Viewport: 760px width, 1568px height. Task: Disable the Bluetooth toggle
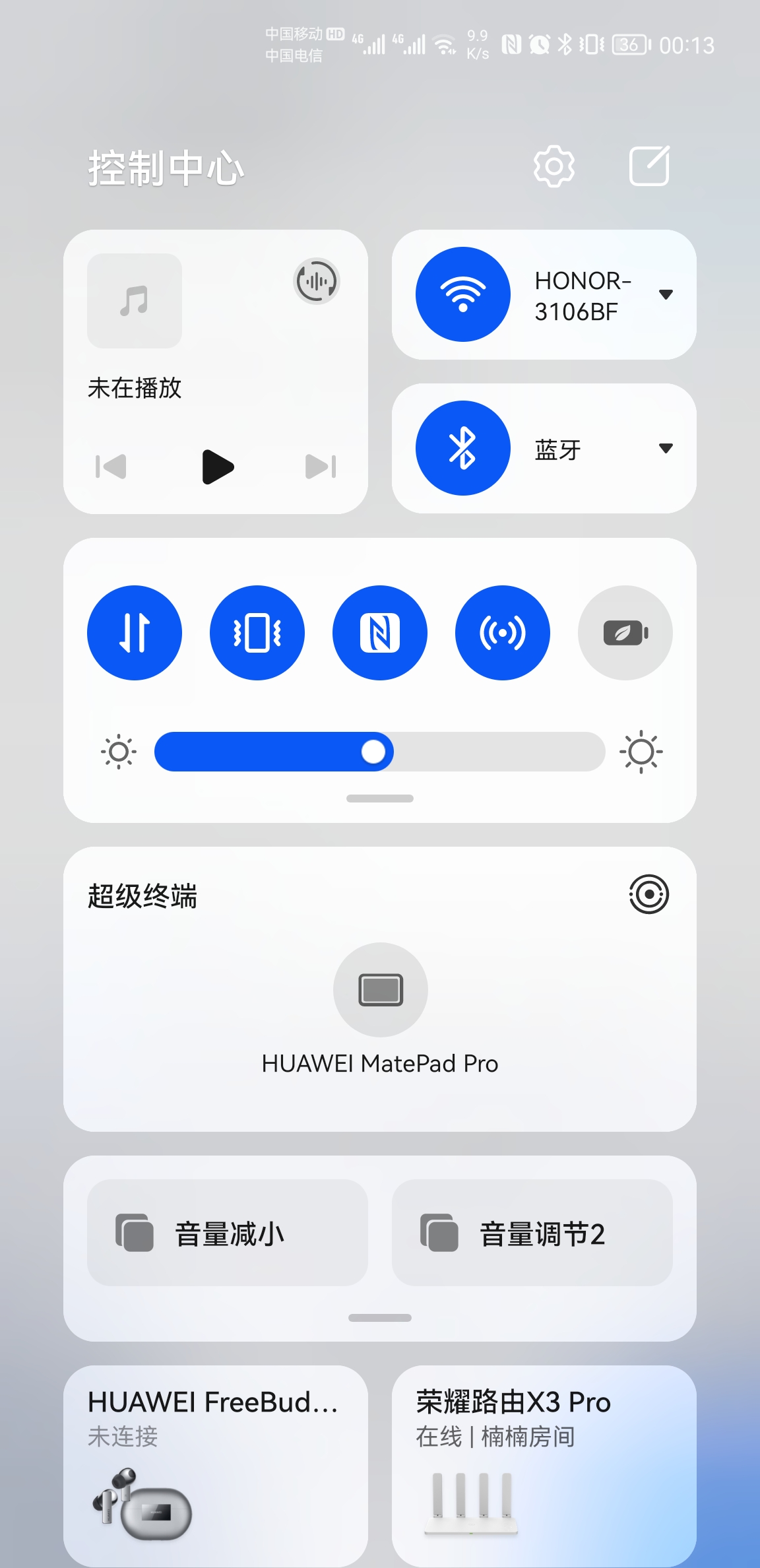click(x=463, y=448)
